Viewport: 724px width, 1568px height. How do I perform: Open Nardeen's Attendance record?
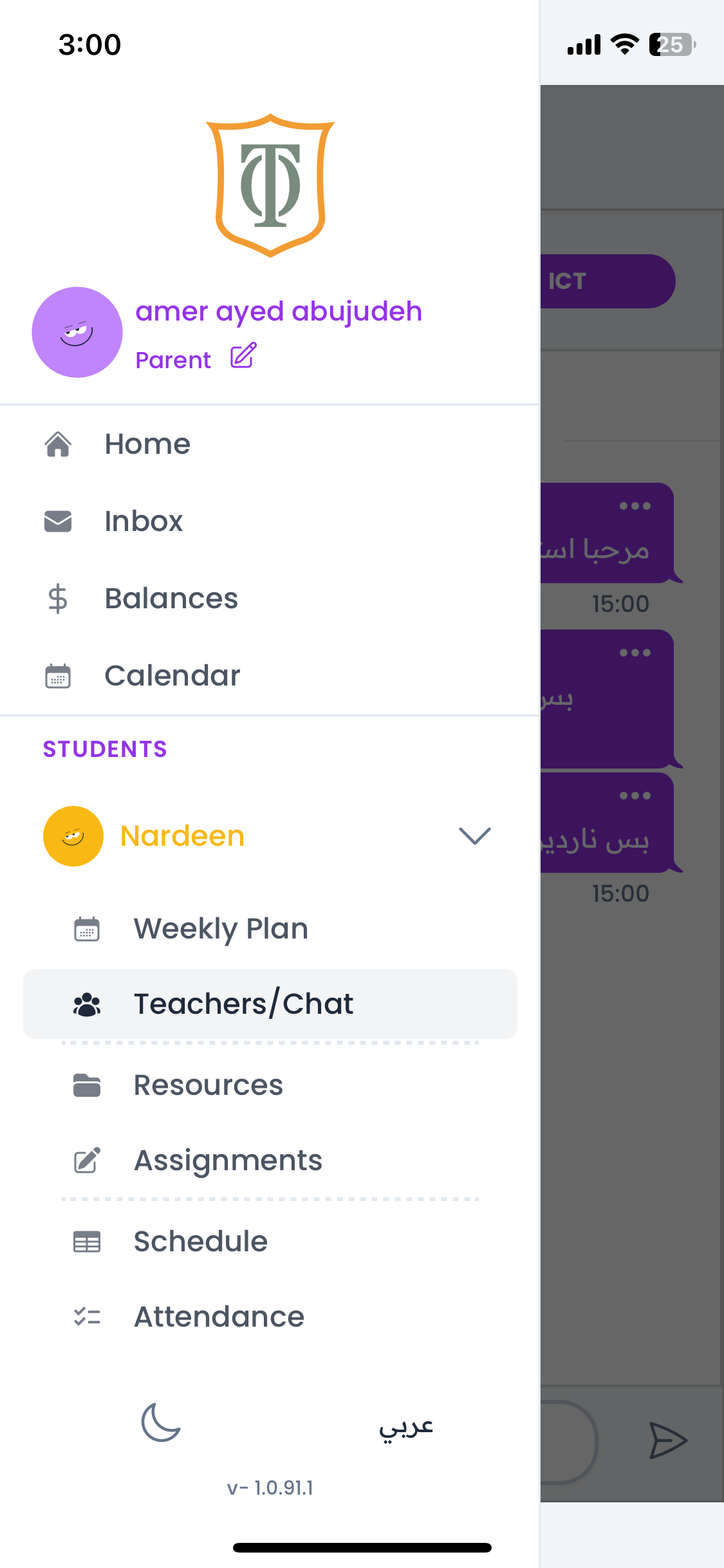[219, 1317]
